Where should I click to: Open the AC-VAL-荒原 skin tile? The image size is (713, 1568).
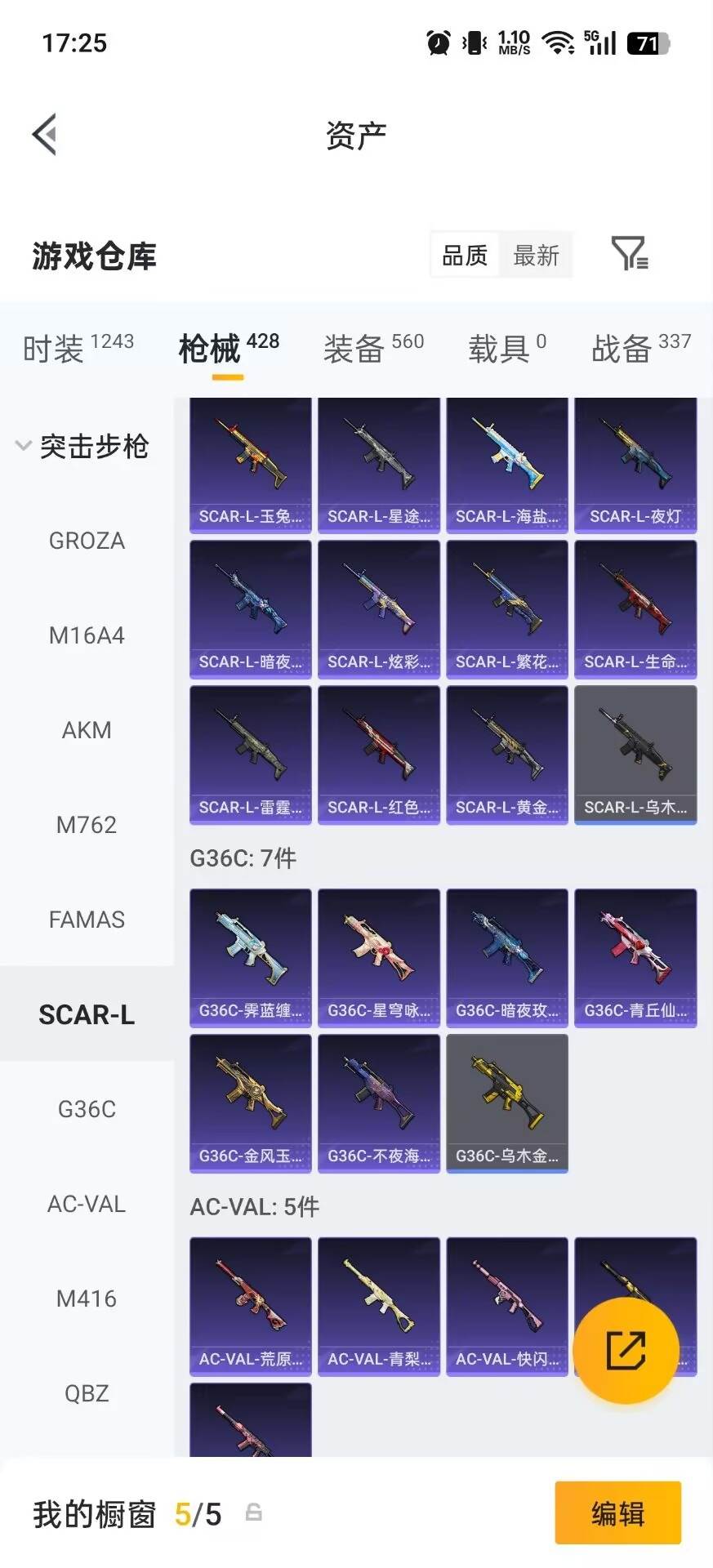[251, 1307]
